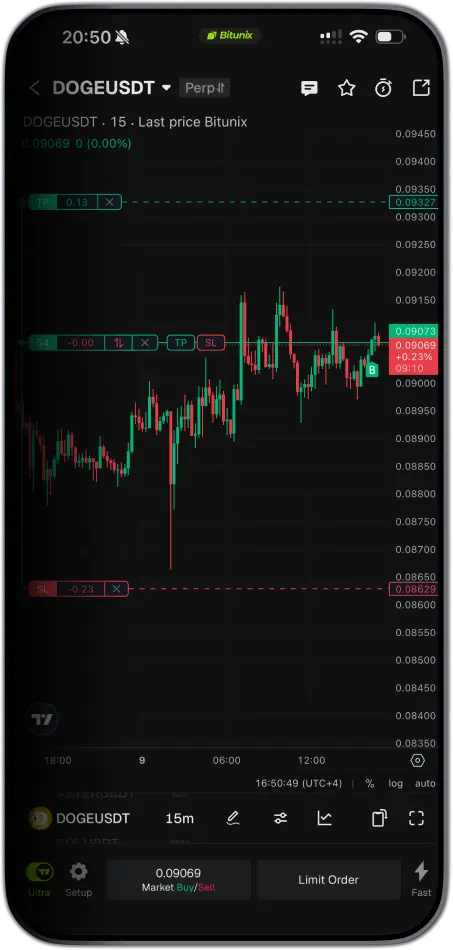Expand the chart to fullscreen
453x950 pixels.
(x=417, y=819)
